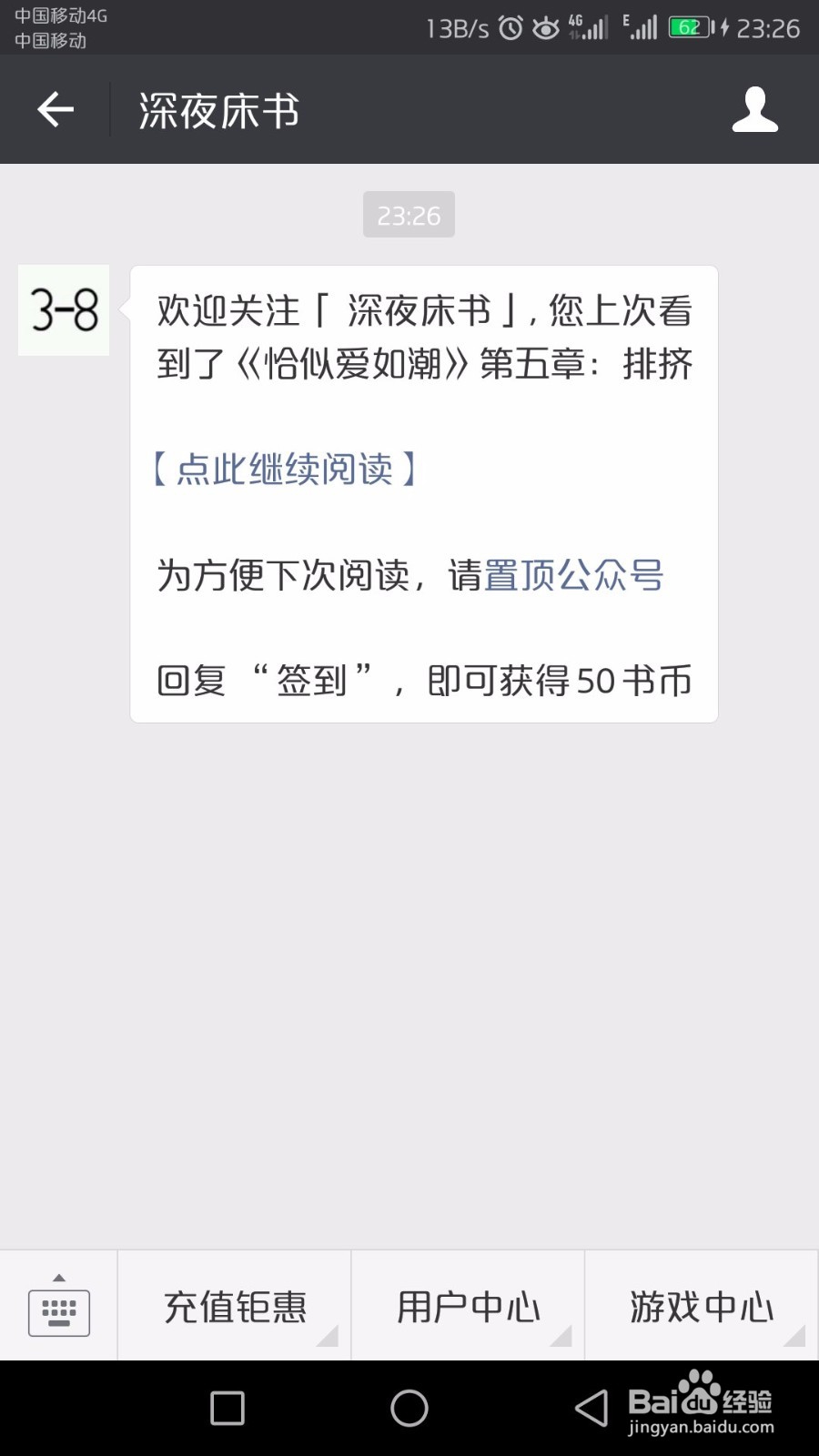
Task: Tap the keyboard icon to type a message
Action: [x=57, y=1310]
